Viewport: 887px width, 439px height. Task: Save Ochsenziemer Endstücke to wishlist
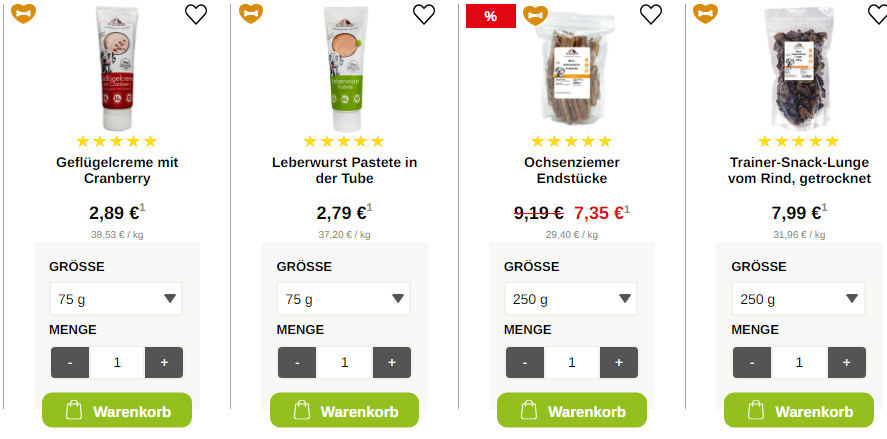(x=651, y=14)
